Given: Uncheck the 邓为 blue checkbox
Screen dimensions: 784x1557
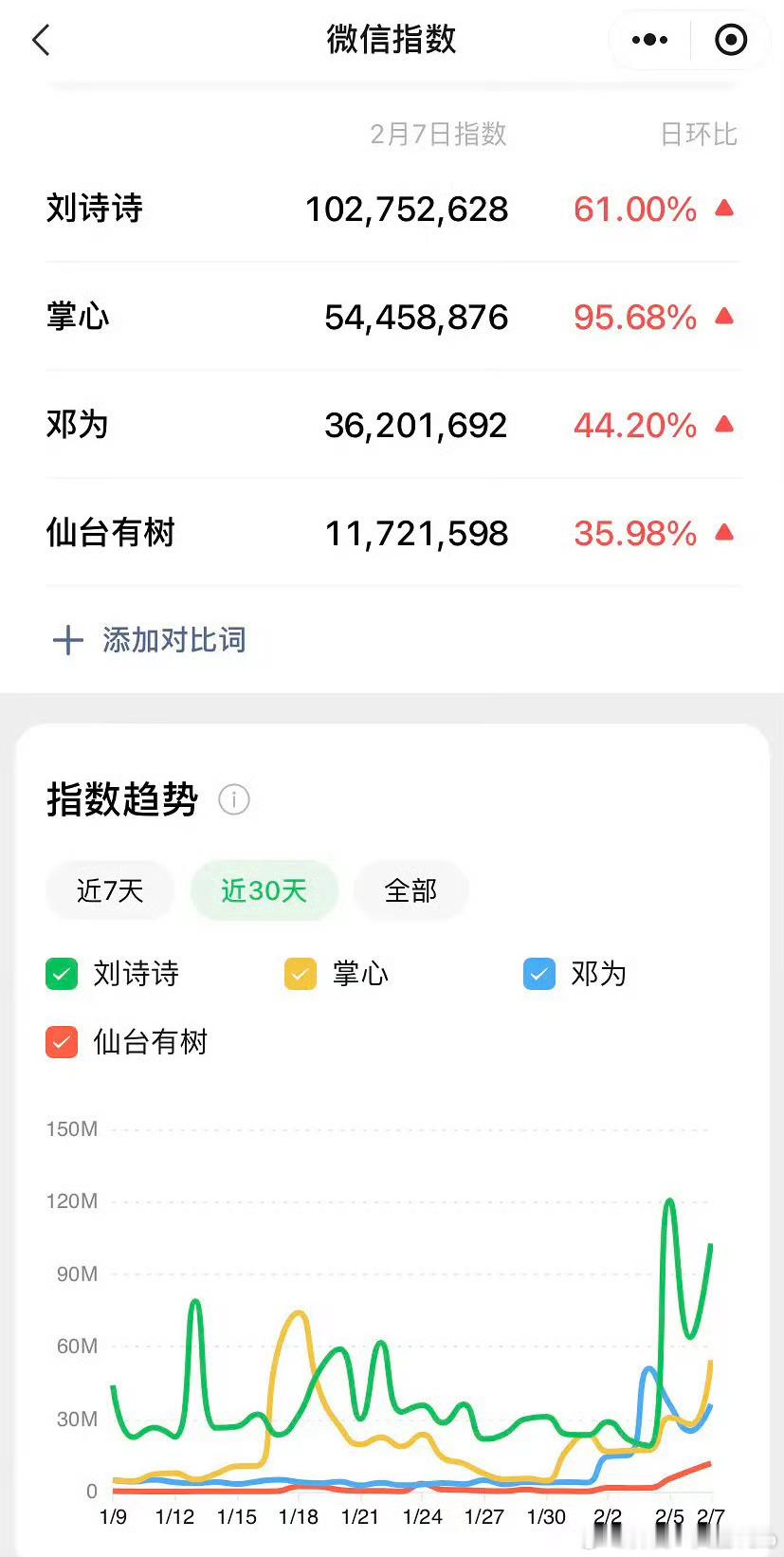Looking at the screenshot, I should tap(538, 973).
